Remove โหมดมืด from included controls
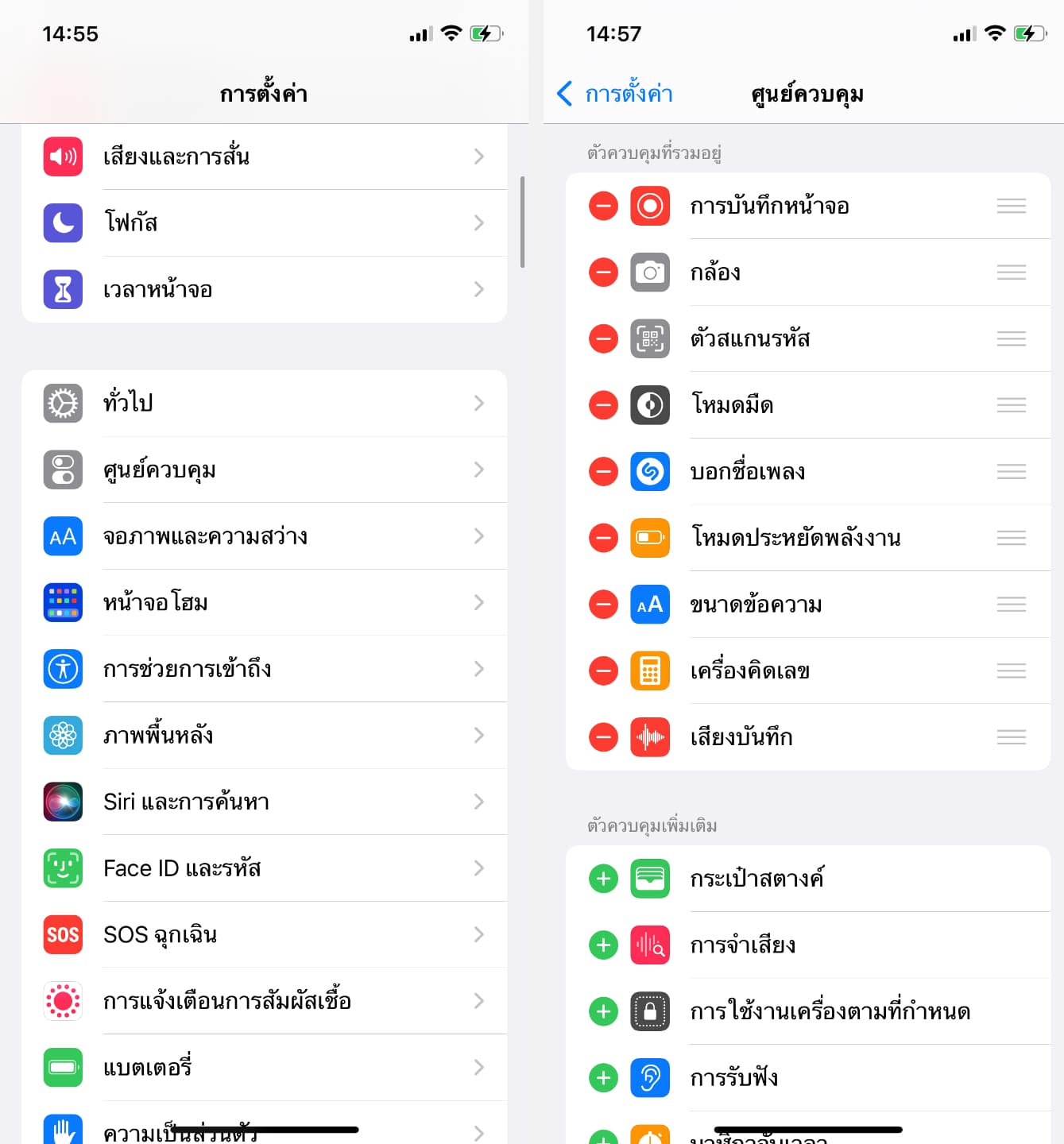Image resolution: width=1064 pixels, height=1144 pixels. coord(603,405)
